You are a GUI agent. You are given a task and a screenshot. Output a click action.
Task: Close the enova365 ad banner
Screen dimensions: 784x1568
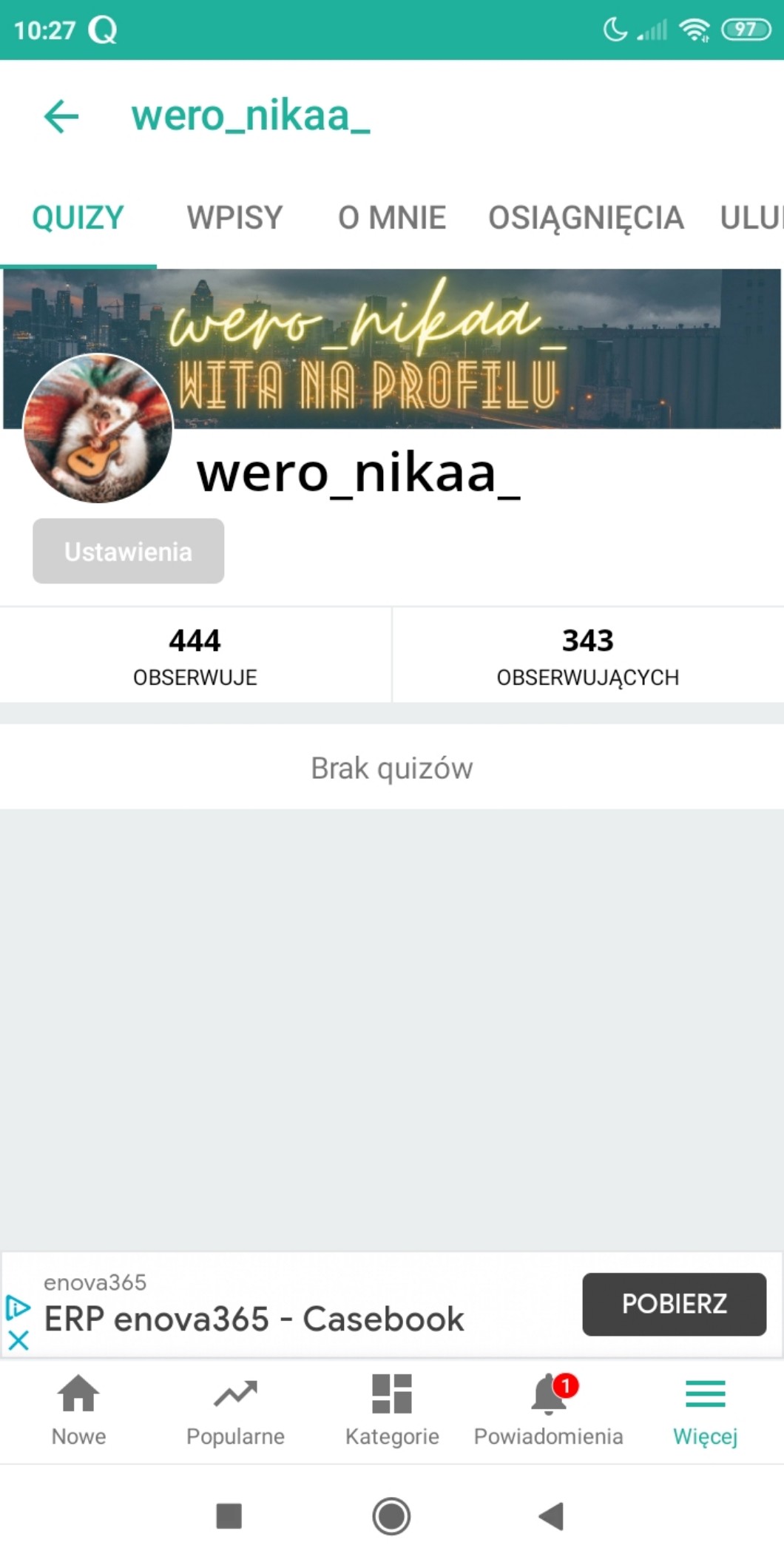(x=18, y=1340)
